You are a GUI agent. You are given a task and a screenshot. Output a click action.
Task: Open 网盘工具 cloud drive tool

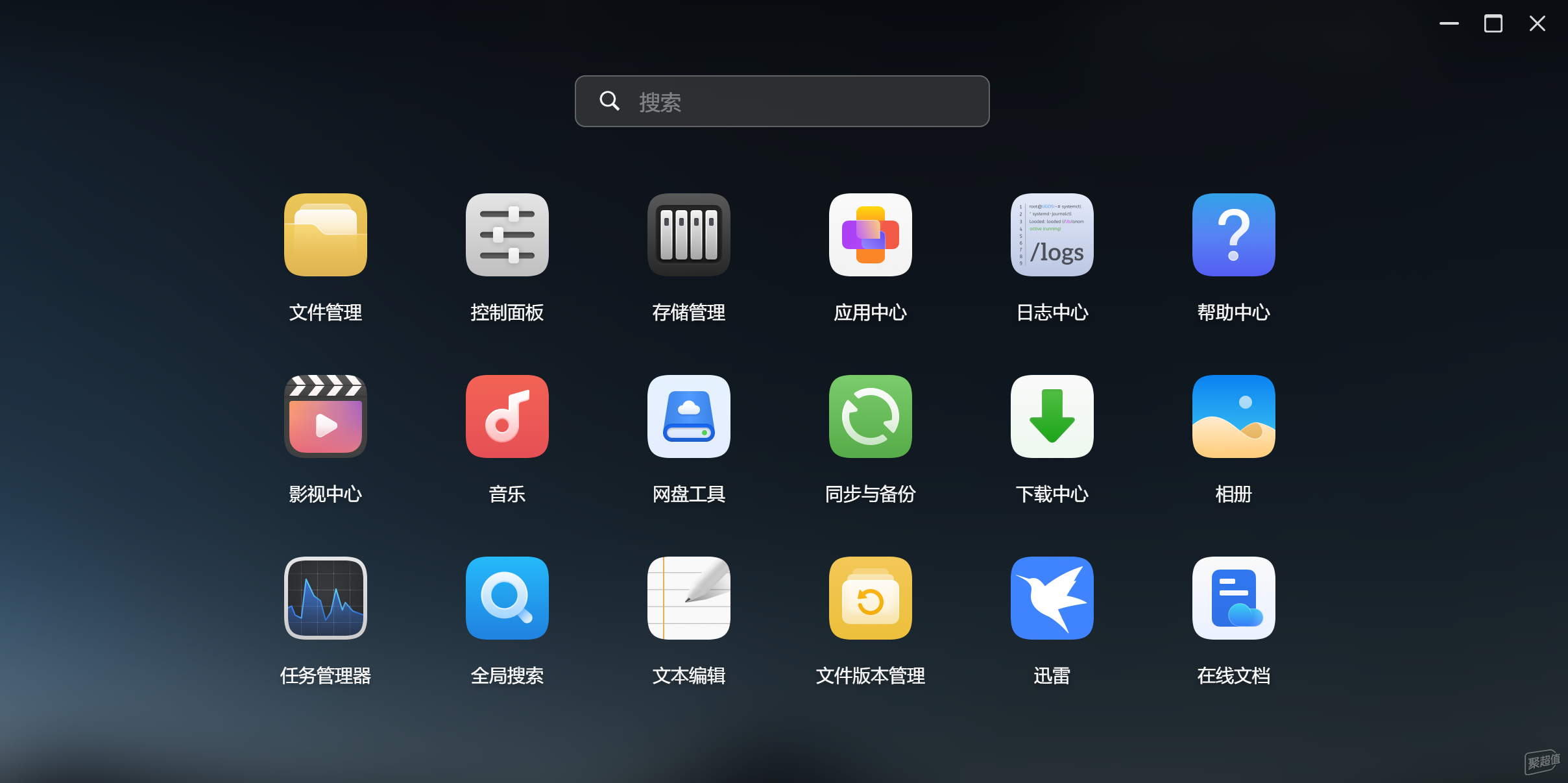pyautogui.click(x=688, y=416)
